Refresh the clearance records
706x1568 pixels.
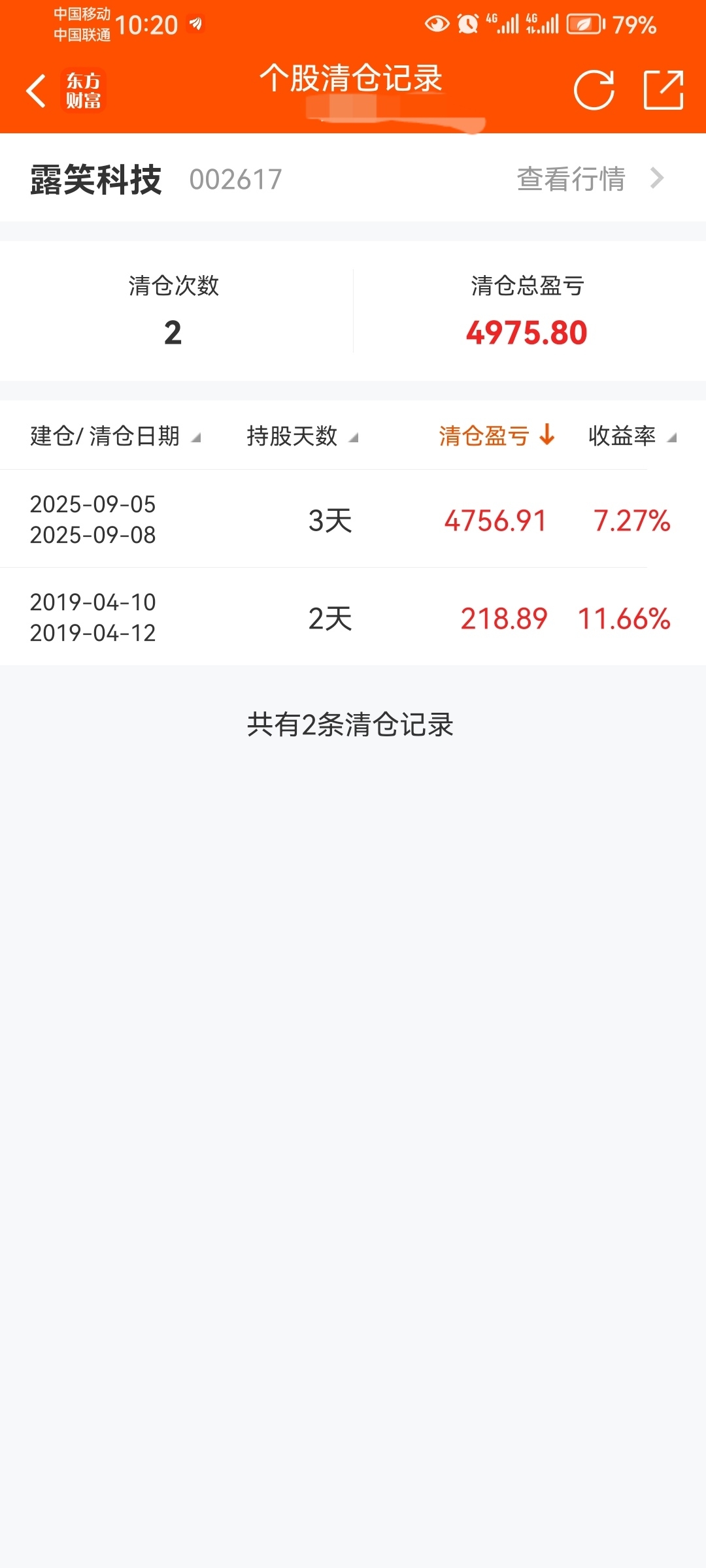pos(594,90)
